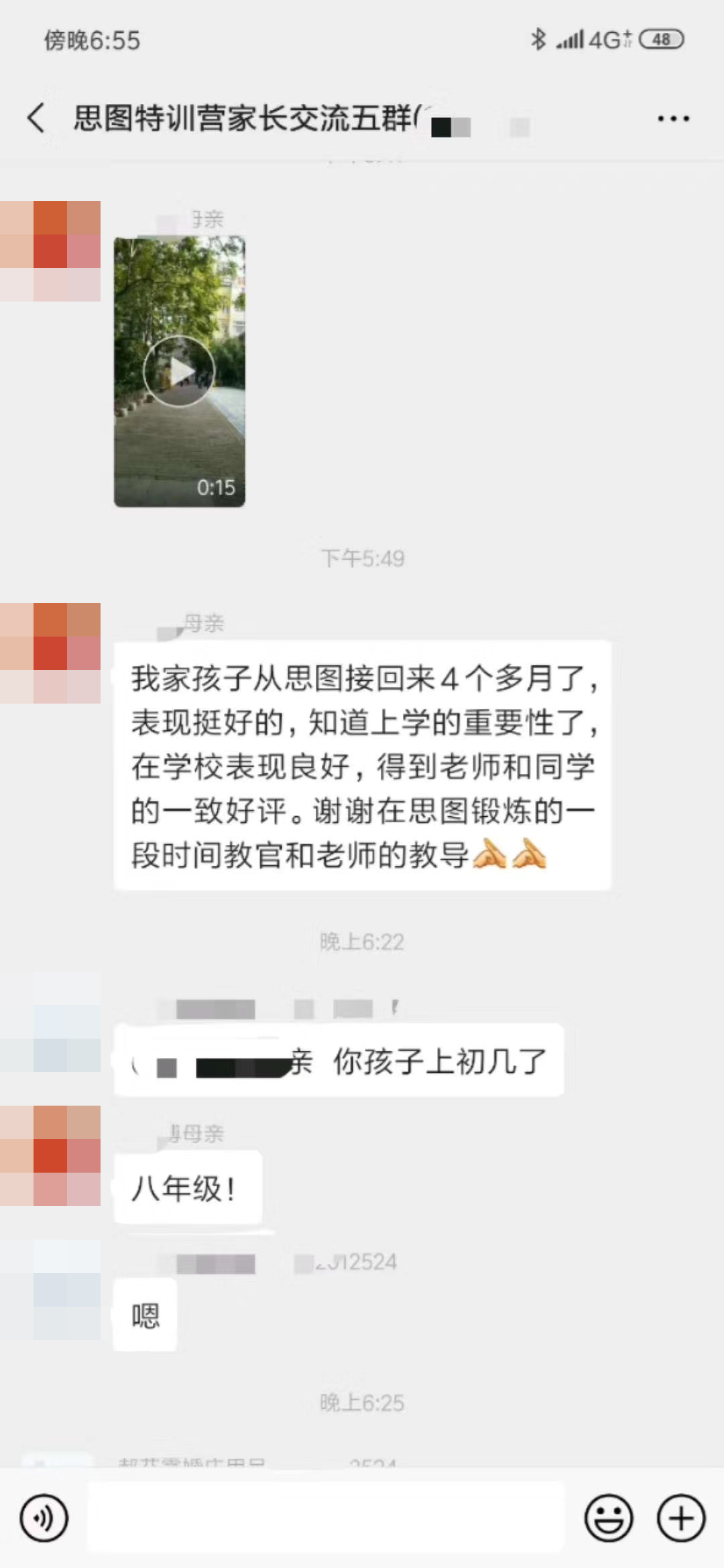Image resolution: width=724 pixels, height=1568 pixels.
Task: Select the long testimonial message bubble
Action: click(362, 764)
